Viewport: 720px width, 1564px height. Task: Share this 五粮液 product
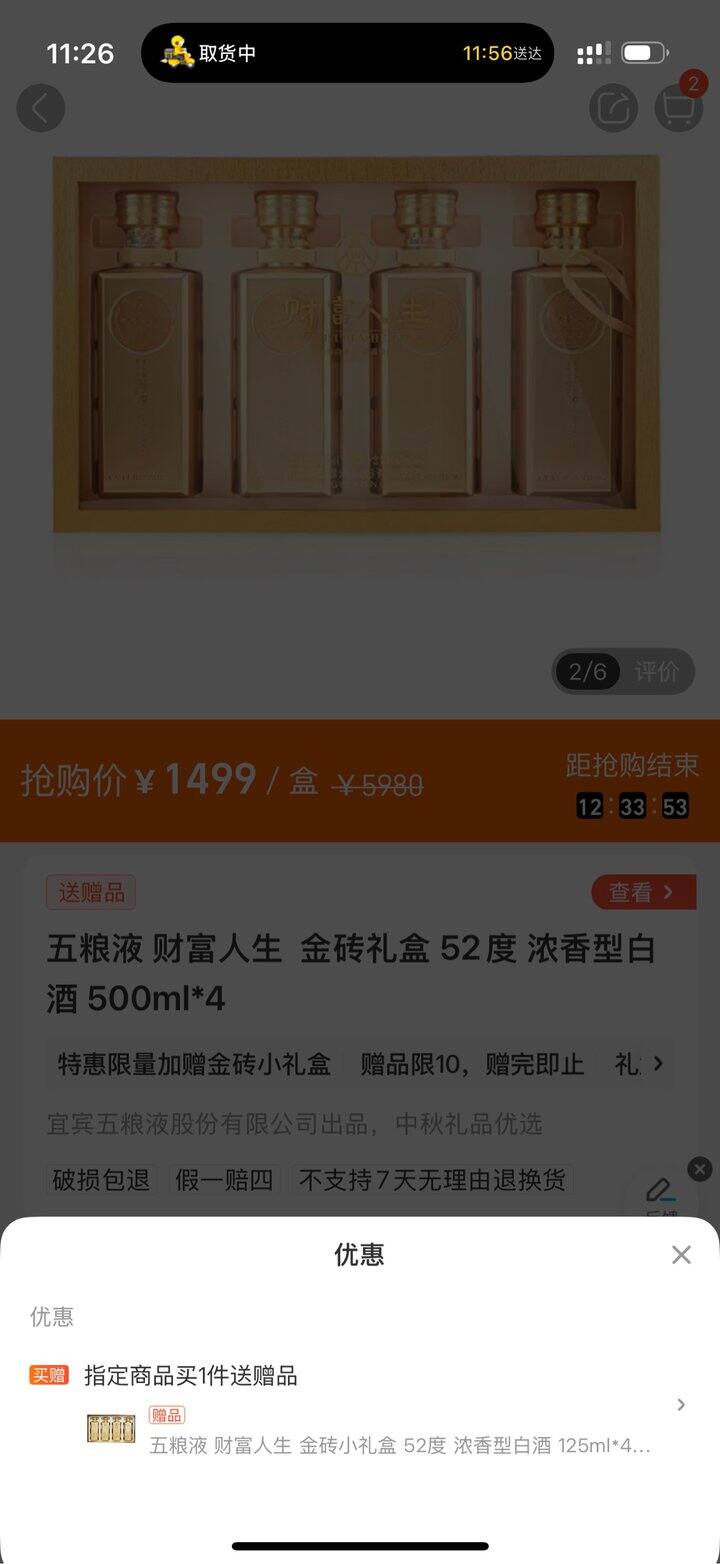point(613,108)
